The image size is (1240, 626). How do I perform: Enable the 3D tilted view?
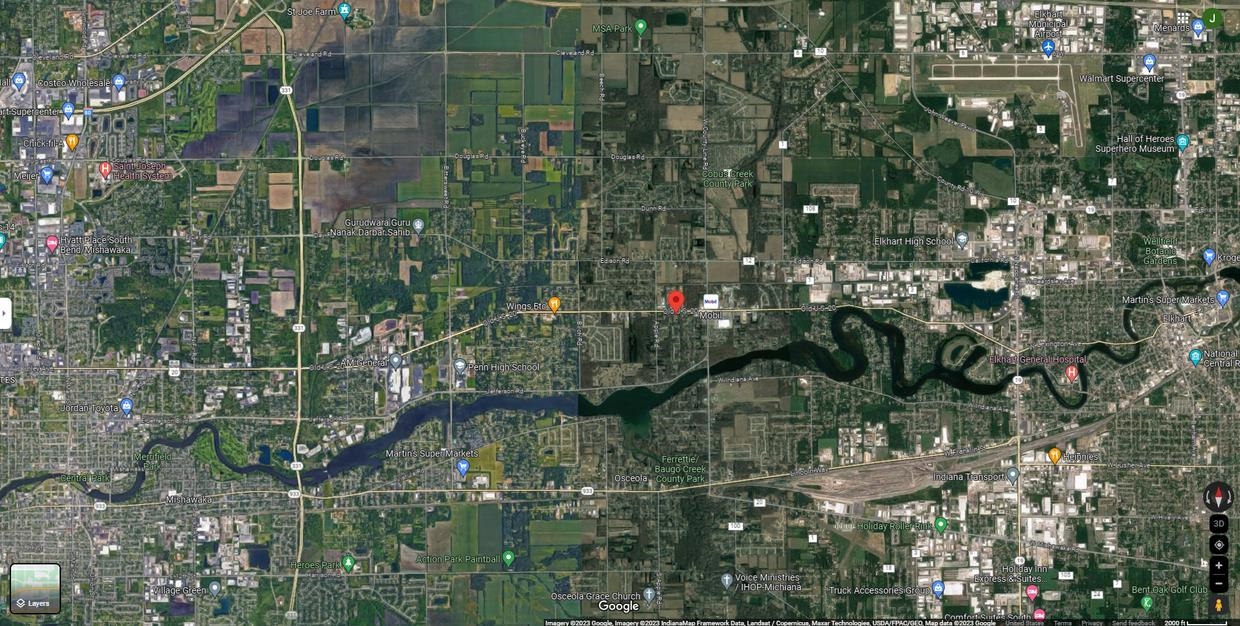(1218, 523)
